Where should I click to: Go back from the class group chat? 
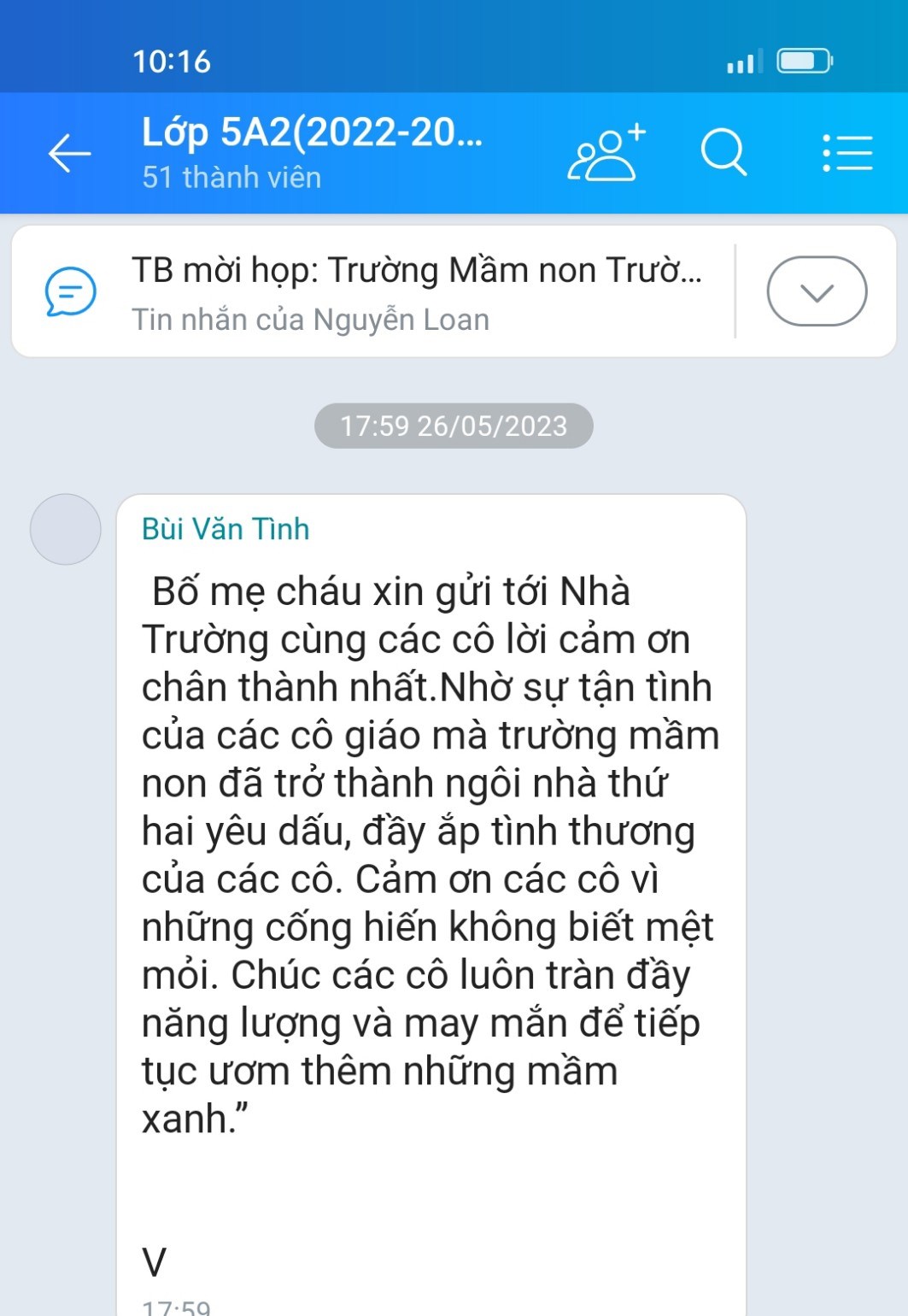[x=69, y=154]
